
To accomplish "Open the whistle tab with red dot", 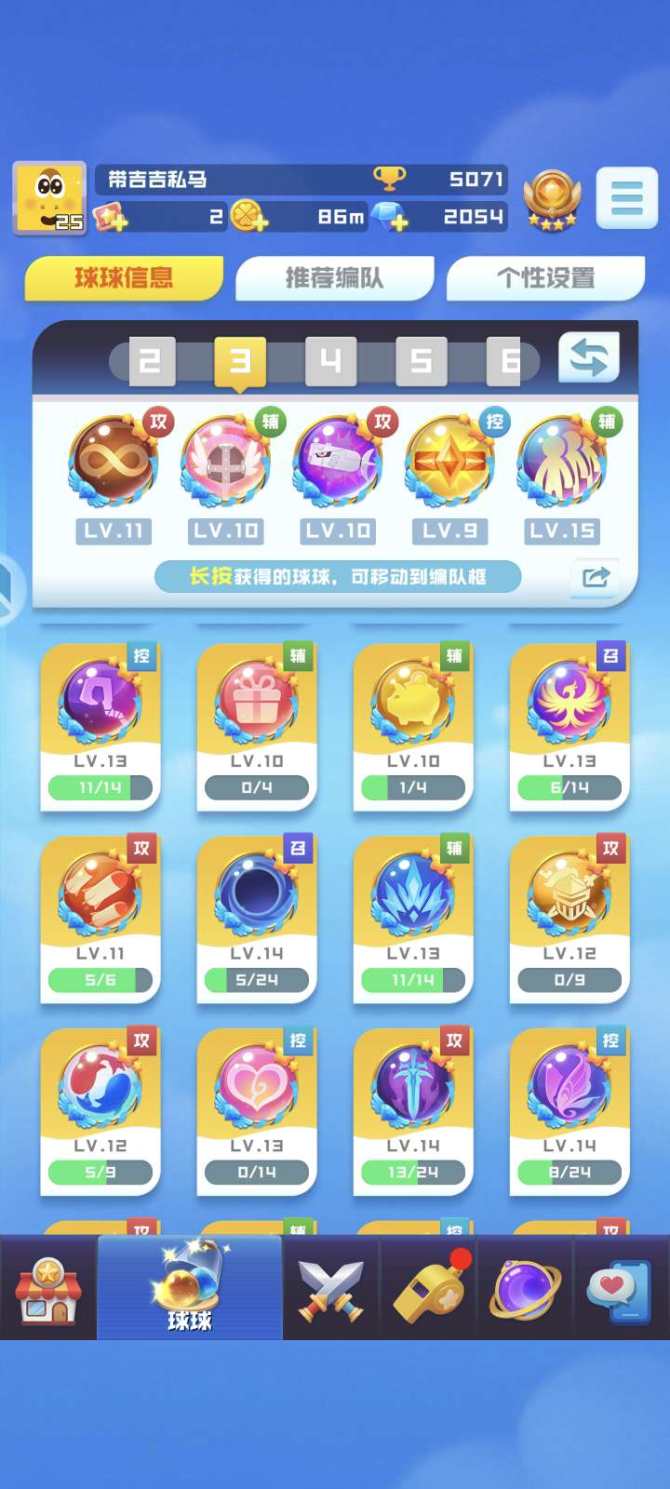I will (429, 1290).
